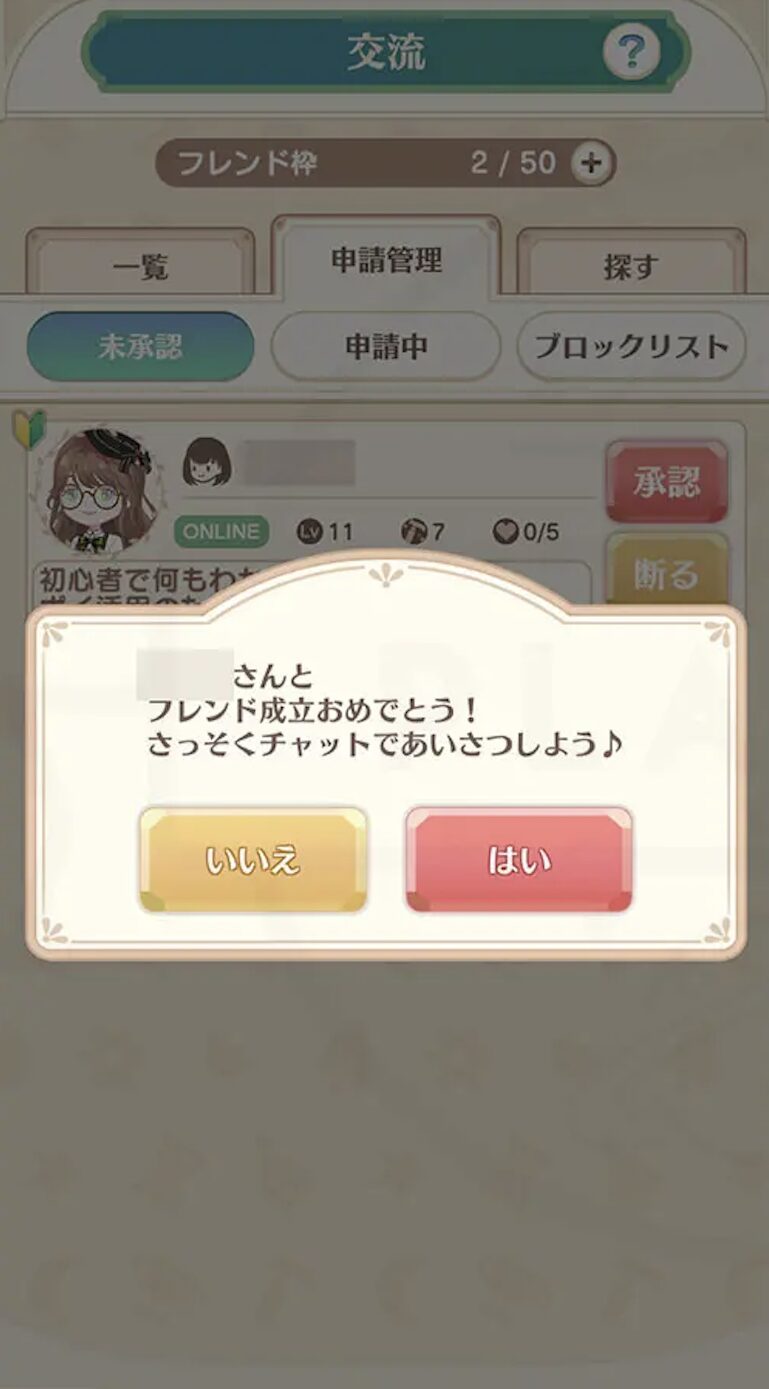Open the ブロックリスト
Image resolution: width=769 pixels, height=1389 pixels.
(631, 346)
